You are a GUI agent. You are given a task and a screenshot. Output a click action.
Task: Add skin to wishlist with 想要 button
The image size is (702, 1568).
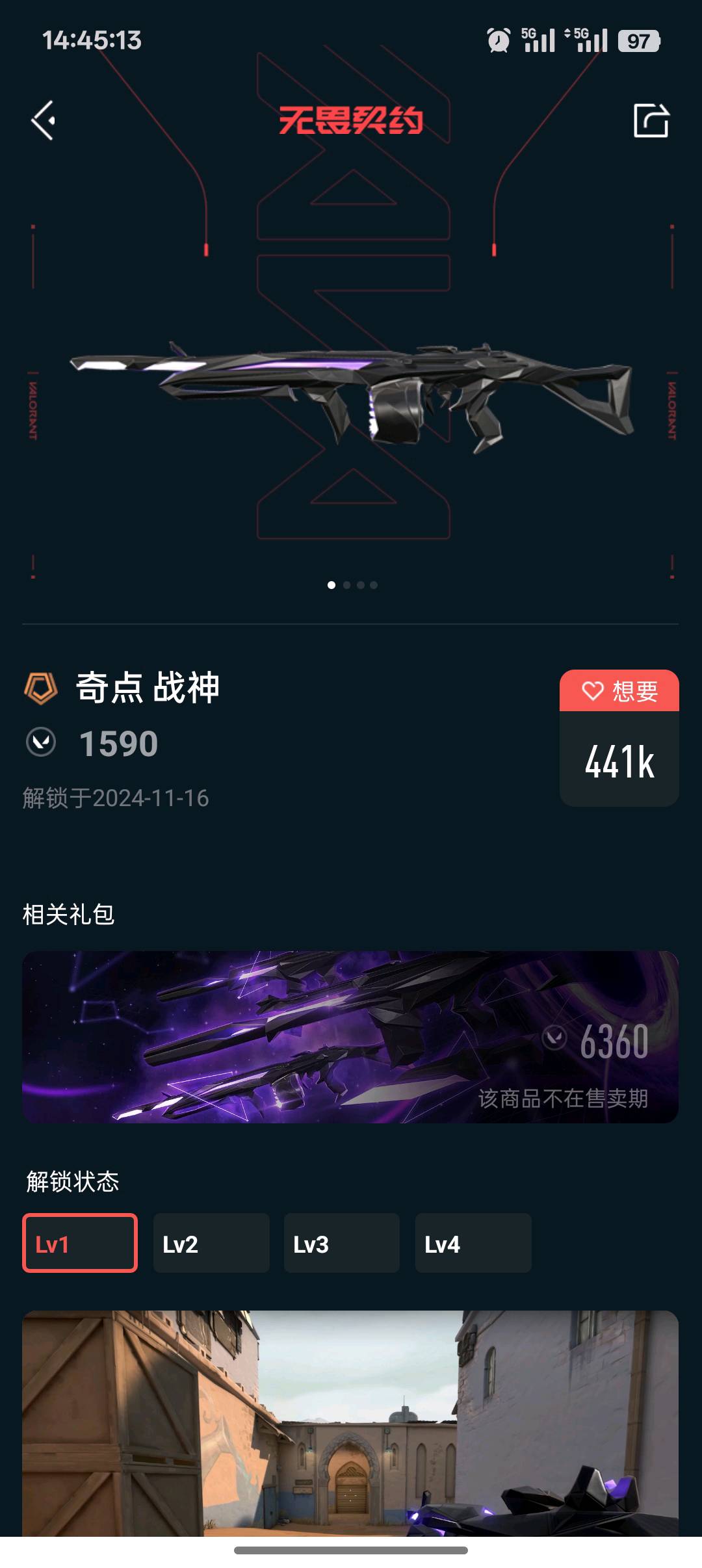point(619,691)
